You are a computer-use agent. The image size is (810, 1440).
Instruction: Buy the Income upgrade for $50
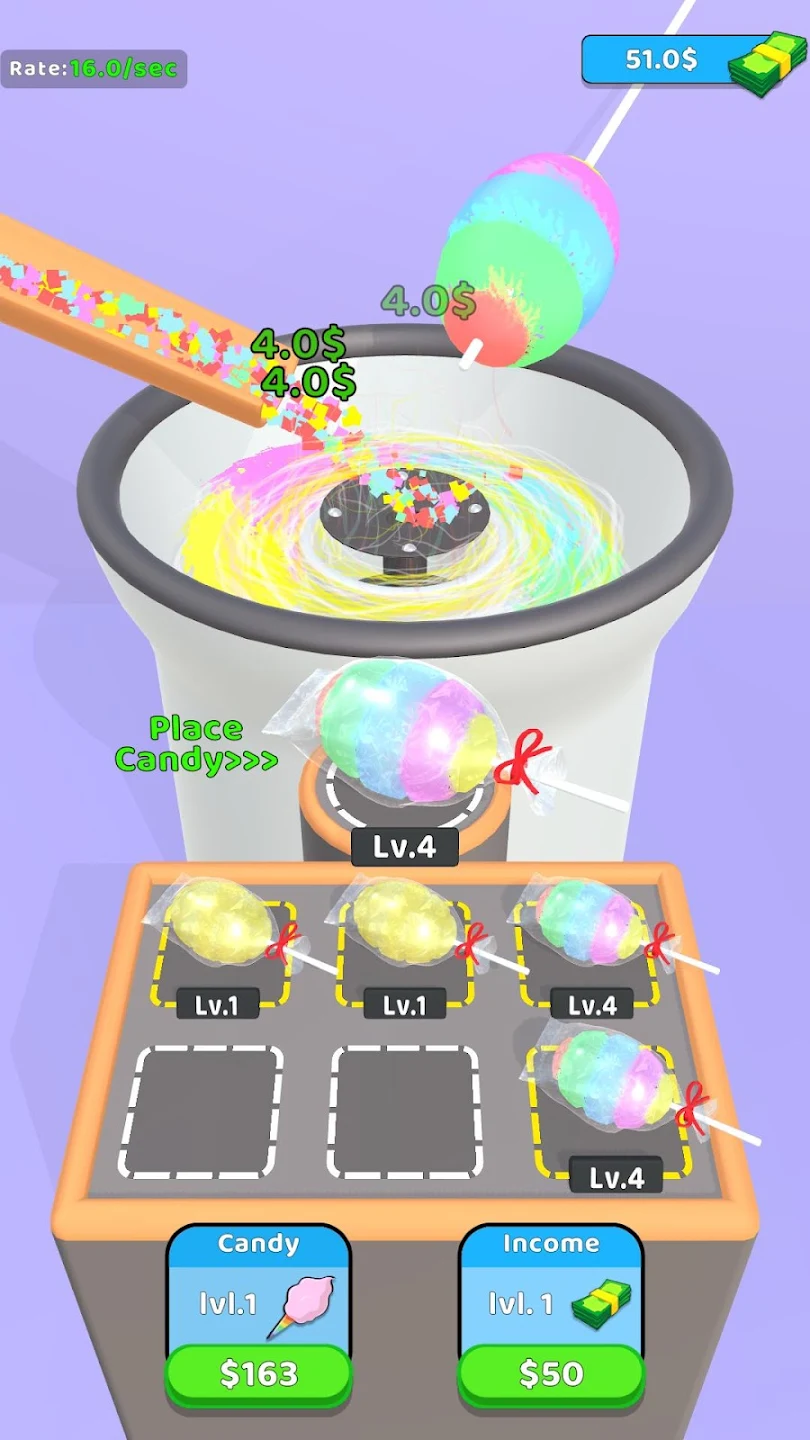pos(550,1374)
